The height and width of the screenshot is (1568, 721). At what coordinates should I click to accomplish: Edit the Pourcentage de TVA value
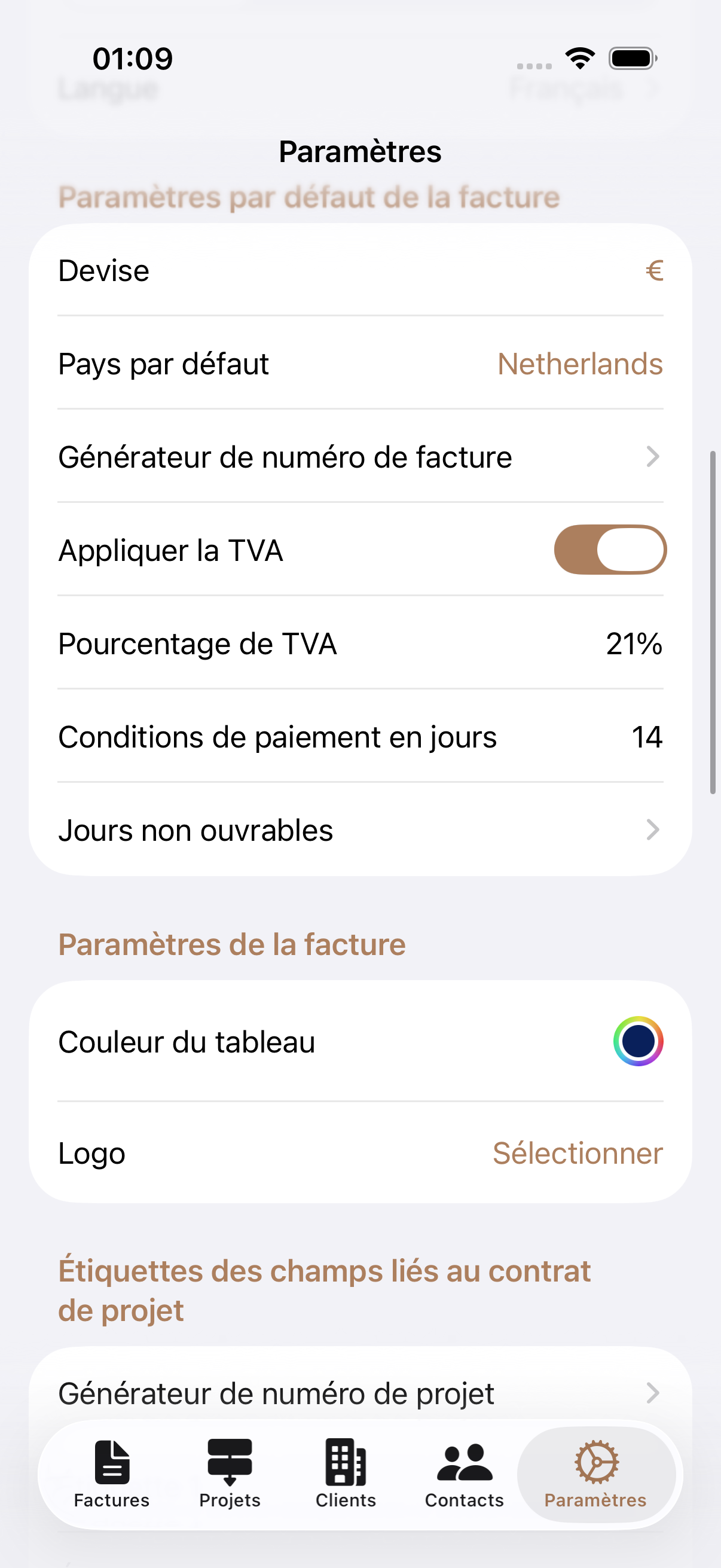pos(633,644)
